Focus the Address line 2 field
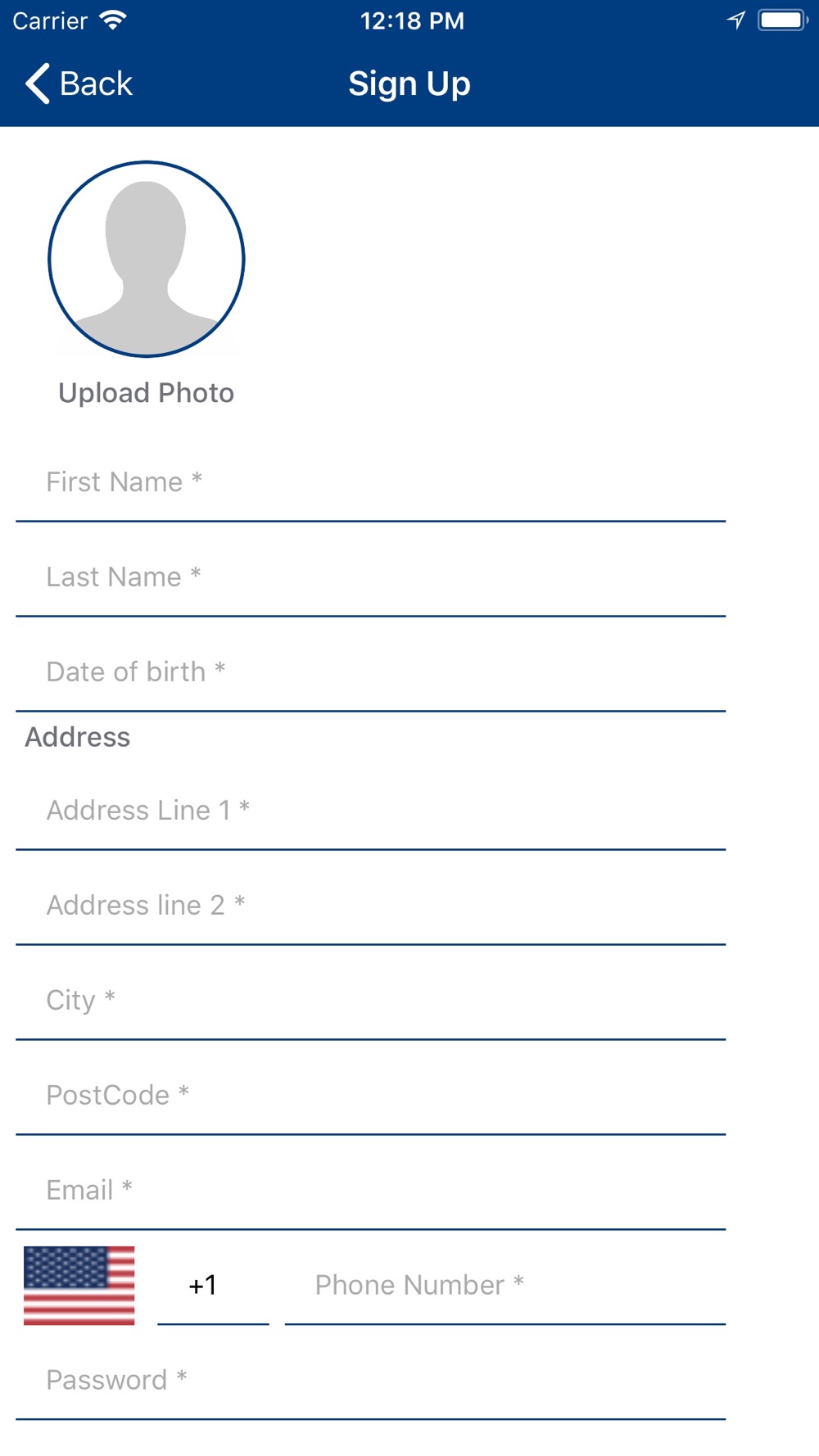 coord(370,906)
